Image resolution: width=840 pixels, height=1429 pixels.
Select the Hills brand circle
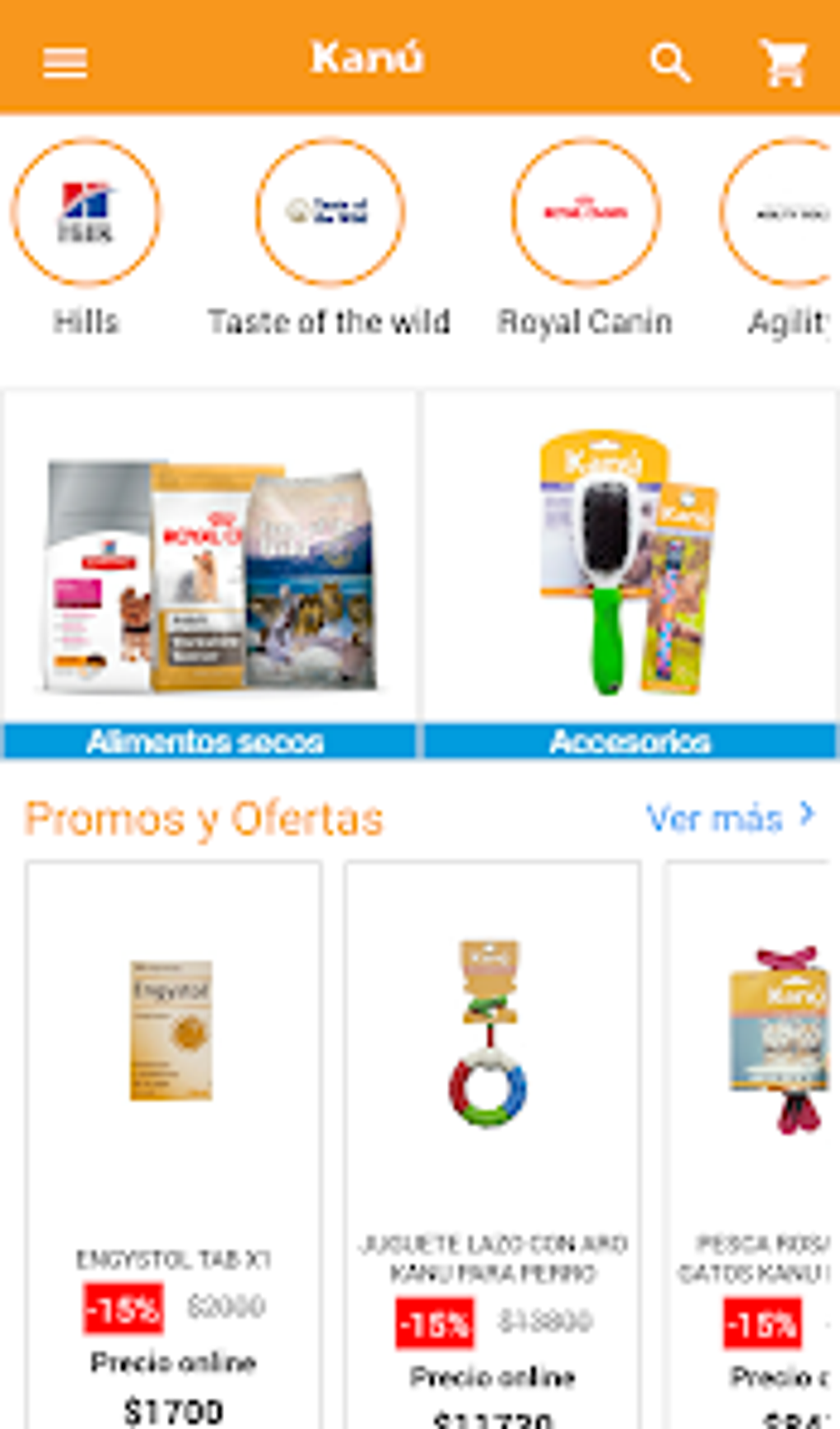pyautogui.click(x=86, y=212)
